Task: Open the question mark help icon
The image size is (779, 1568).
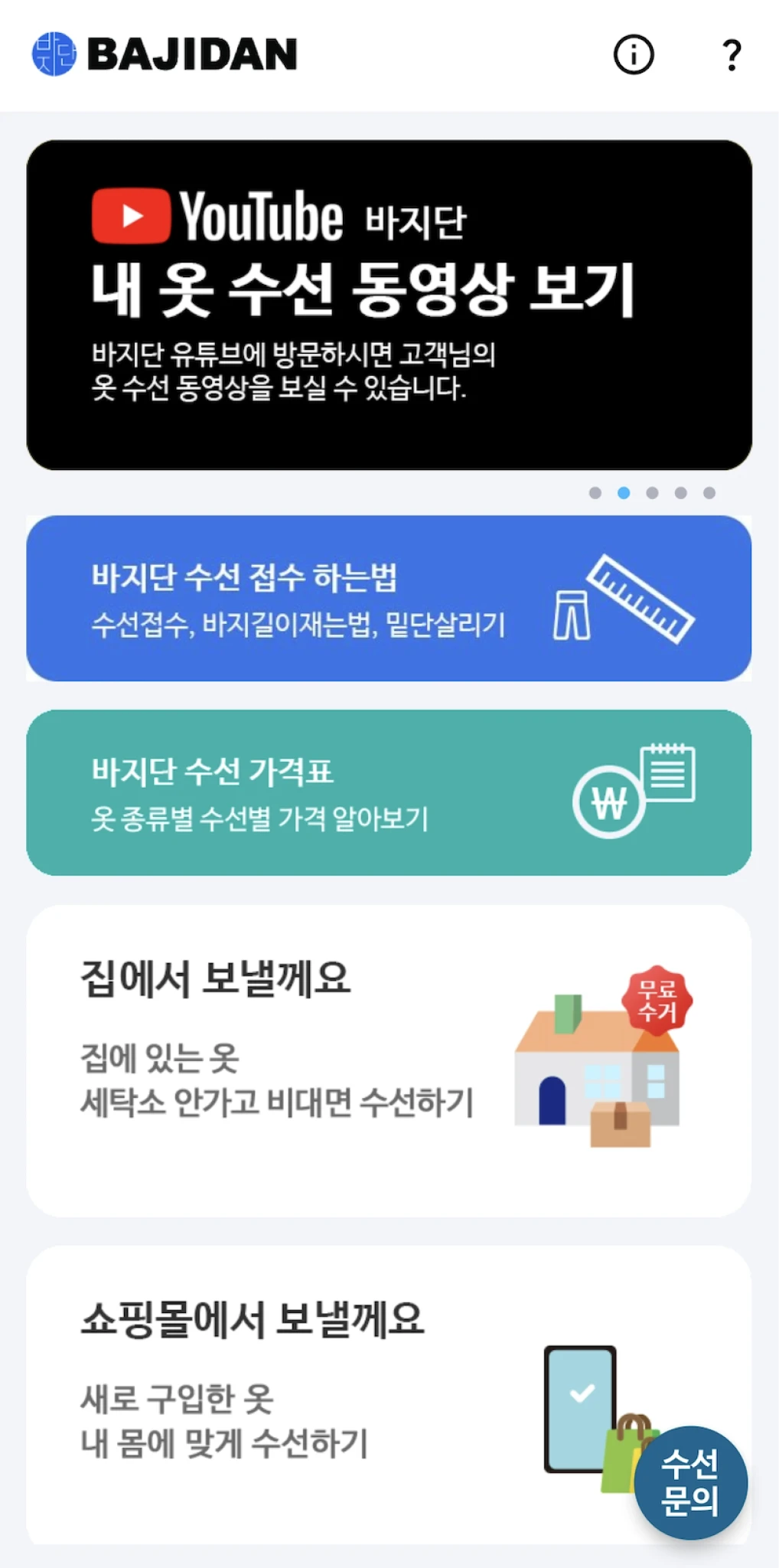Action: coord(732,55)
